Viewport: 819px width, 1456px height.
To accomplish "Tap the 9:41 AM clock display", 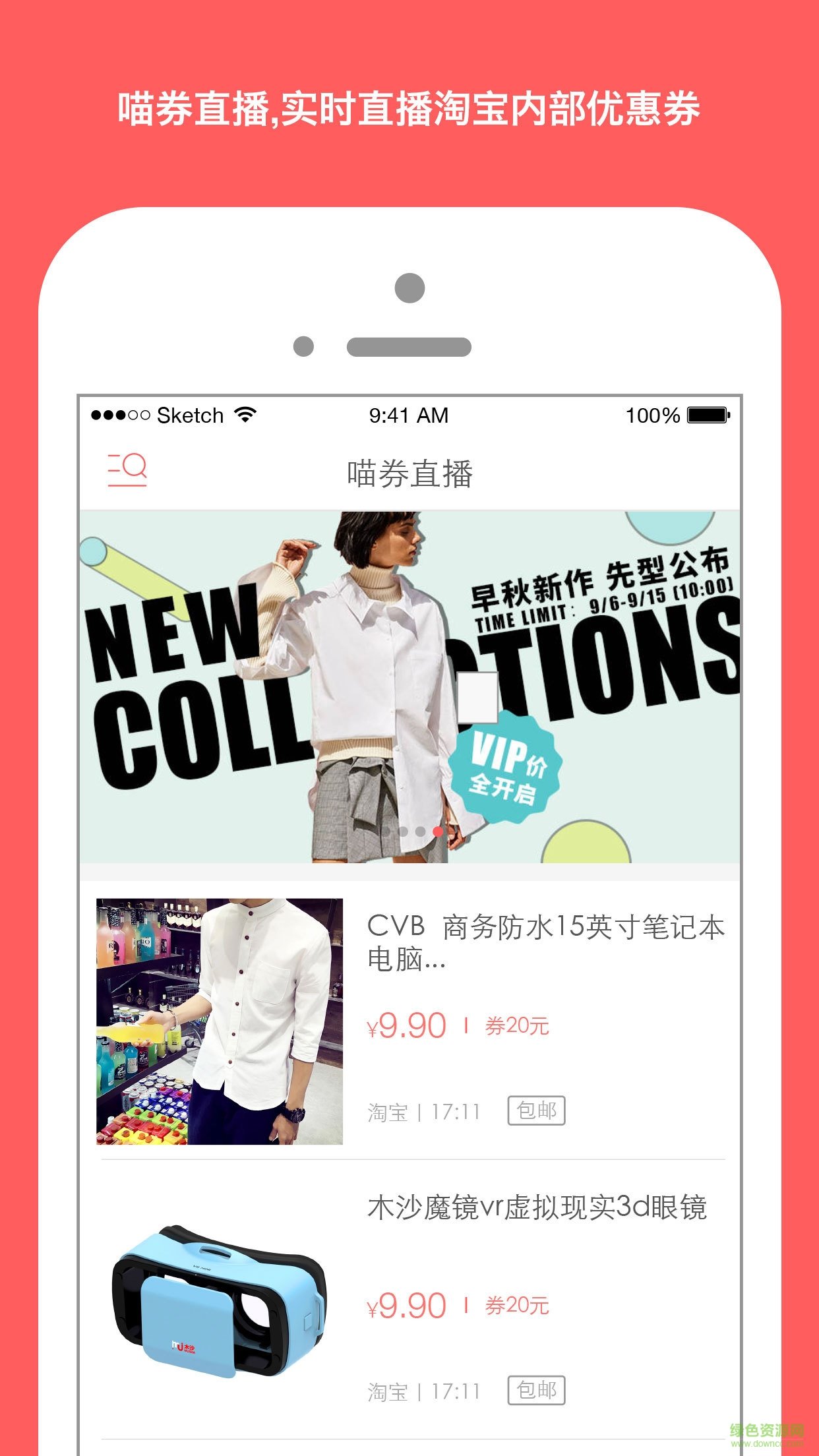I will pyautogui.click(x=409, y=414).
